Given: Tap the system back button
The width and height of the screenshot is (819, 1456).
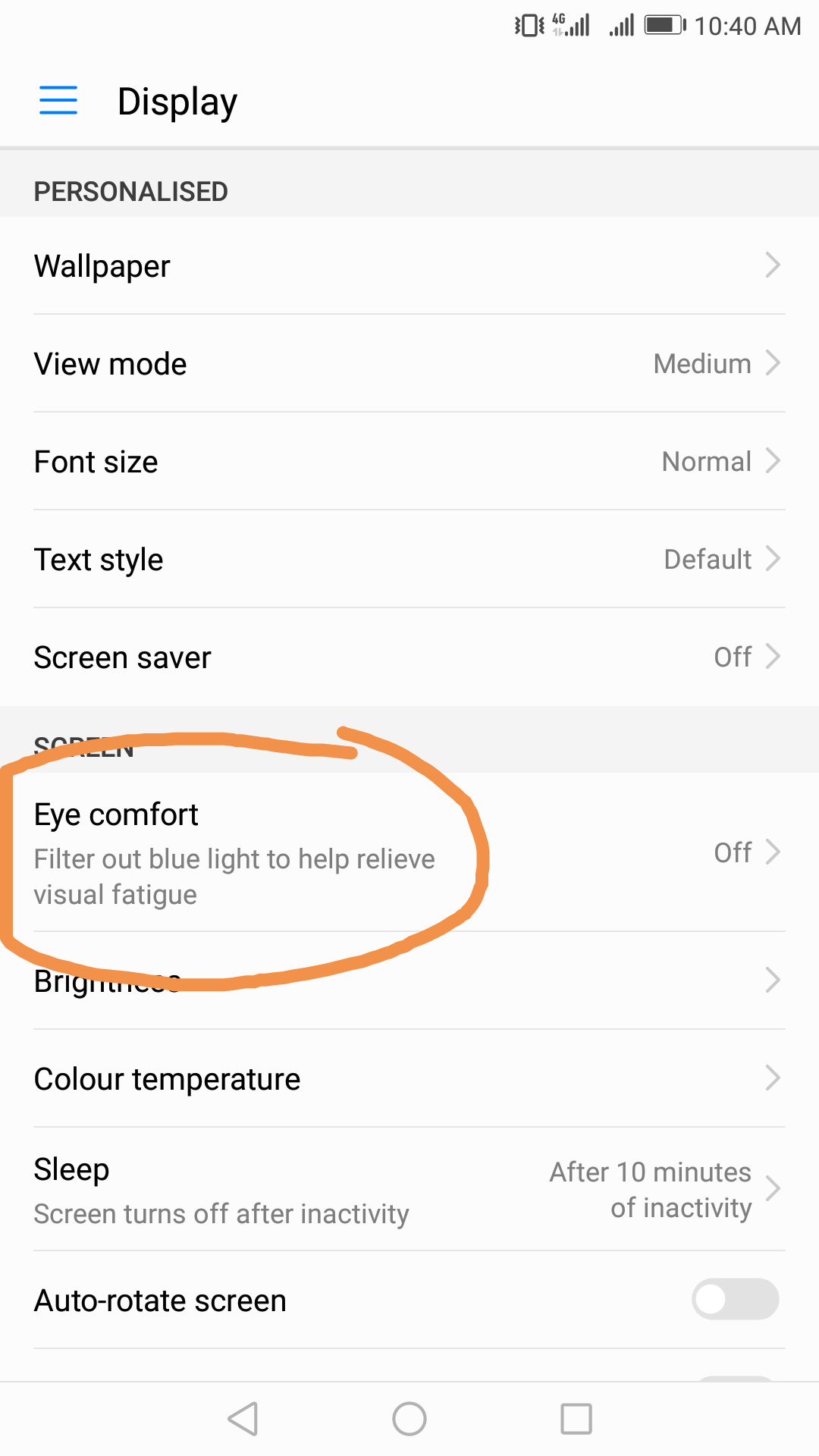Looking at the screenshot, I should (x=243, y=1419).
